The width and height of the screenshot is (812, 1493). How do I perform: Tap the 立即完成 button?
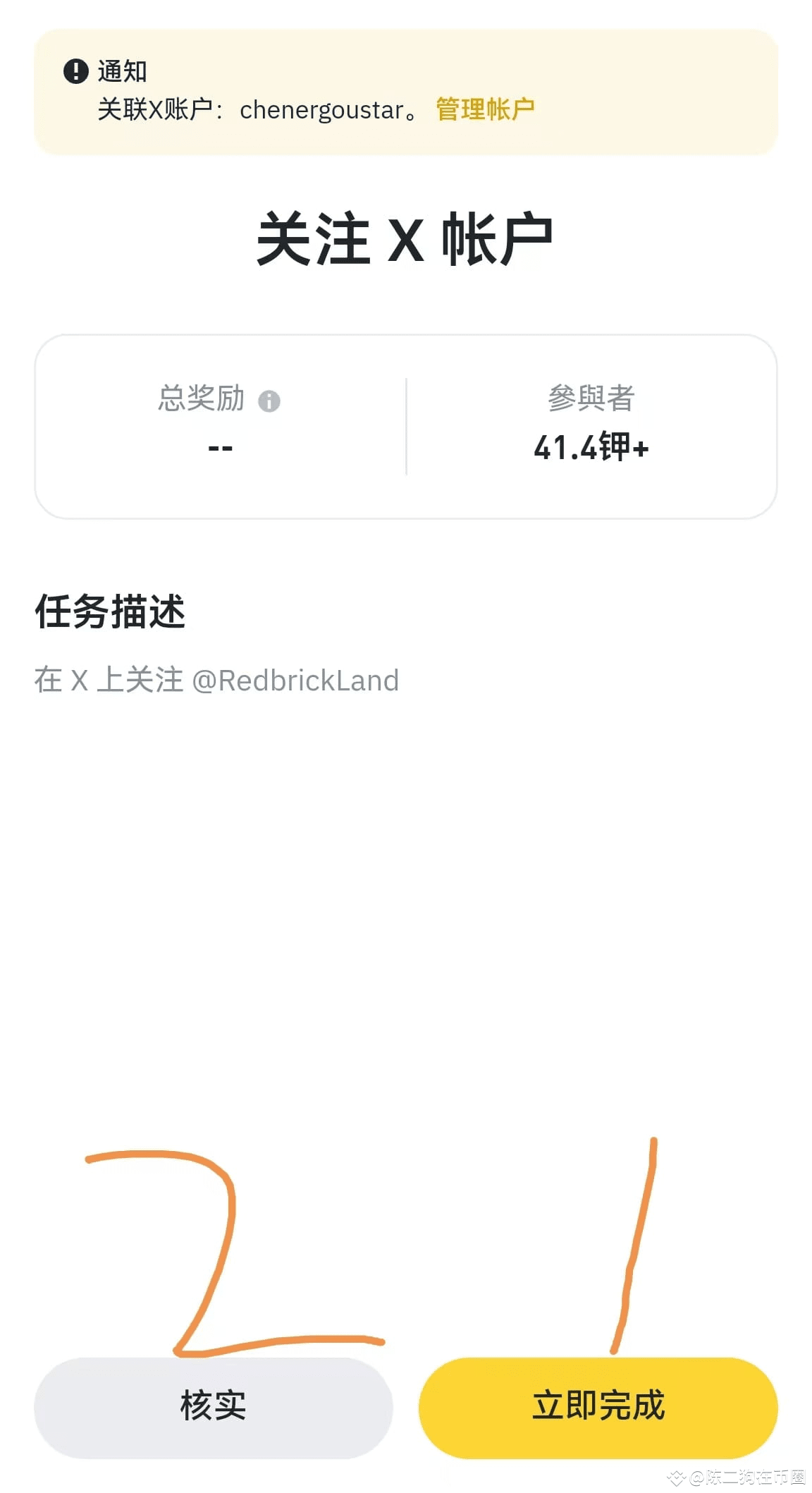(x=598, y=1406)
